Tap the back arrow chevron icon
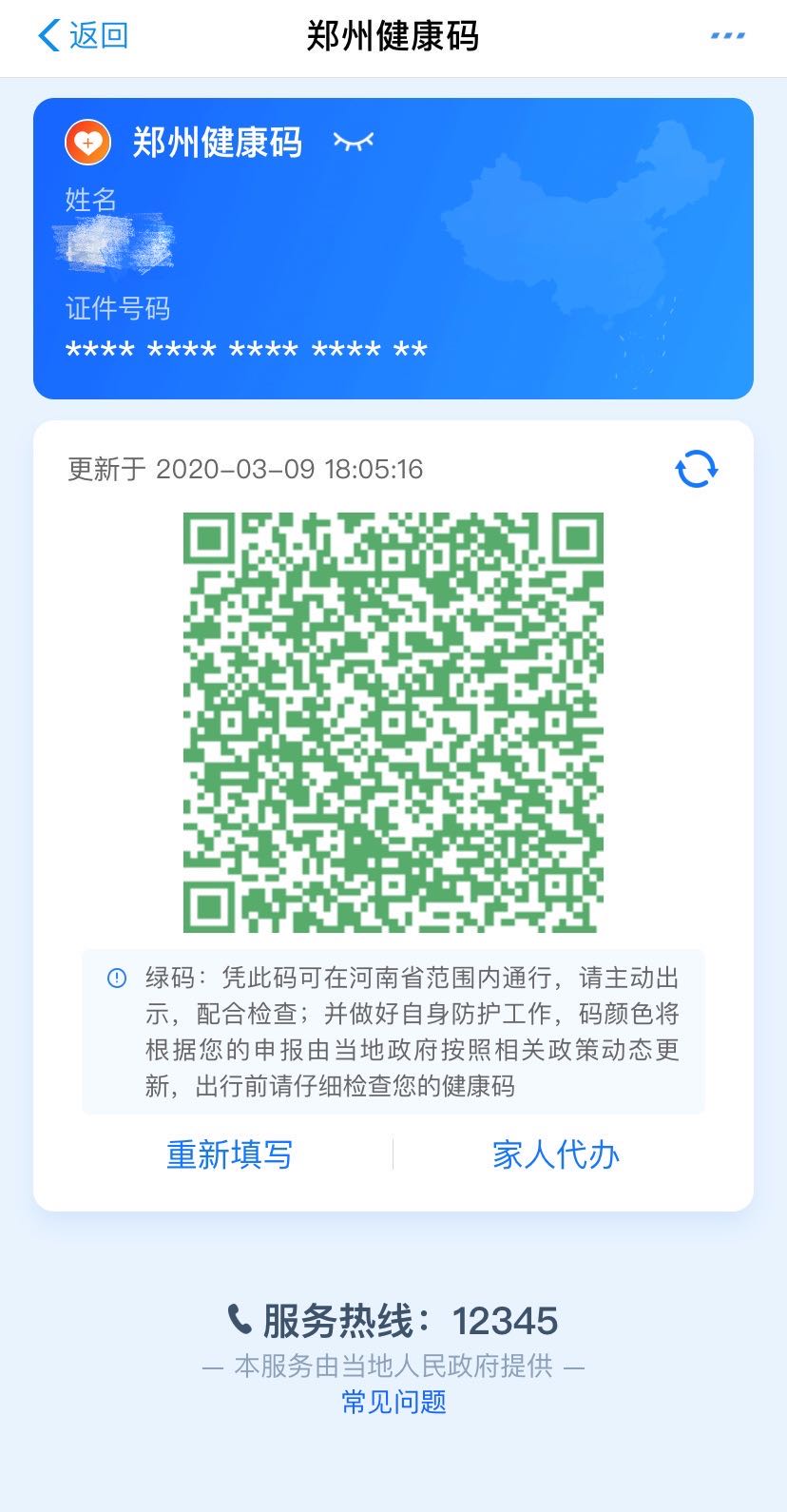This screenshot has width=787, height=1512. 46,36
